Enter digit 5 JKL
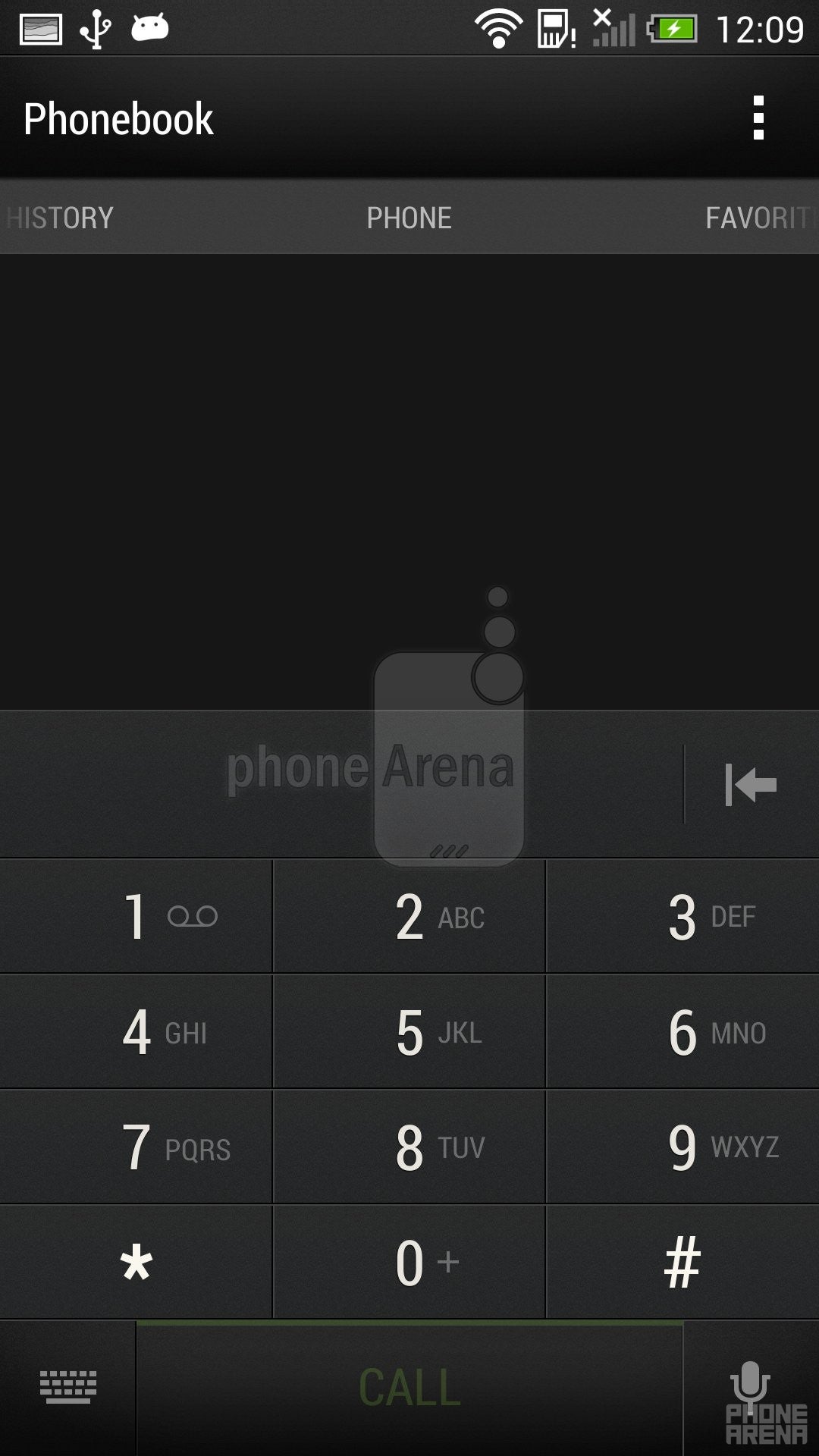 tap(409, 1031)
